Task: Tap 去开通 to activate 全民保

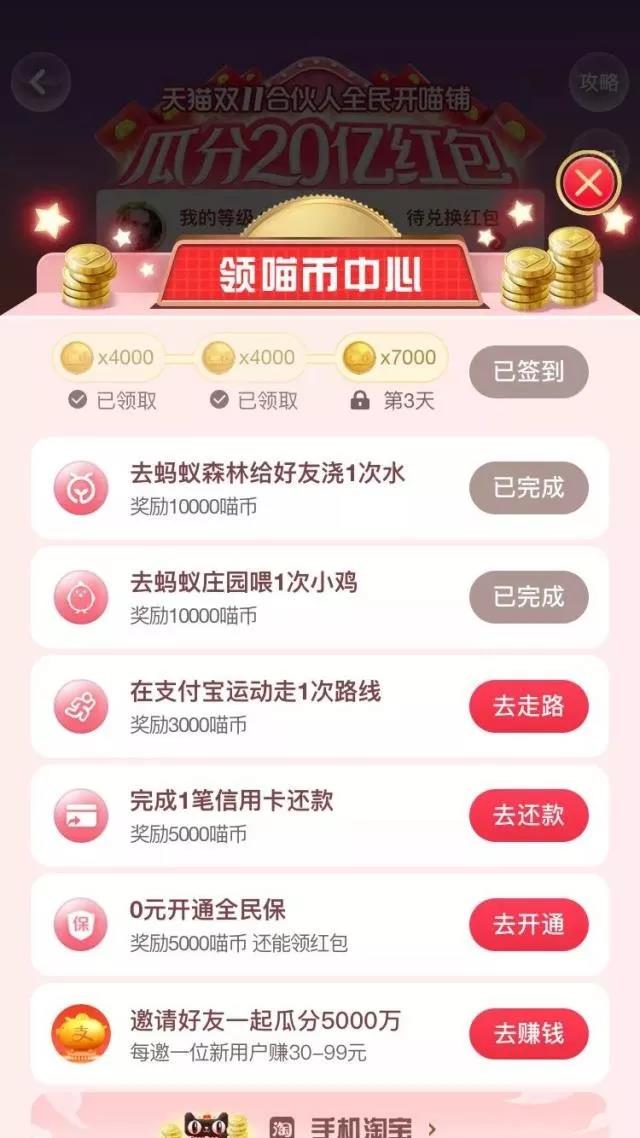Action: [528, 924]
